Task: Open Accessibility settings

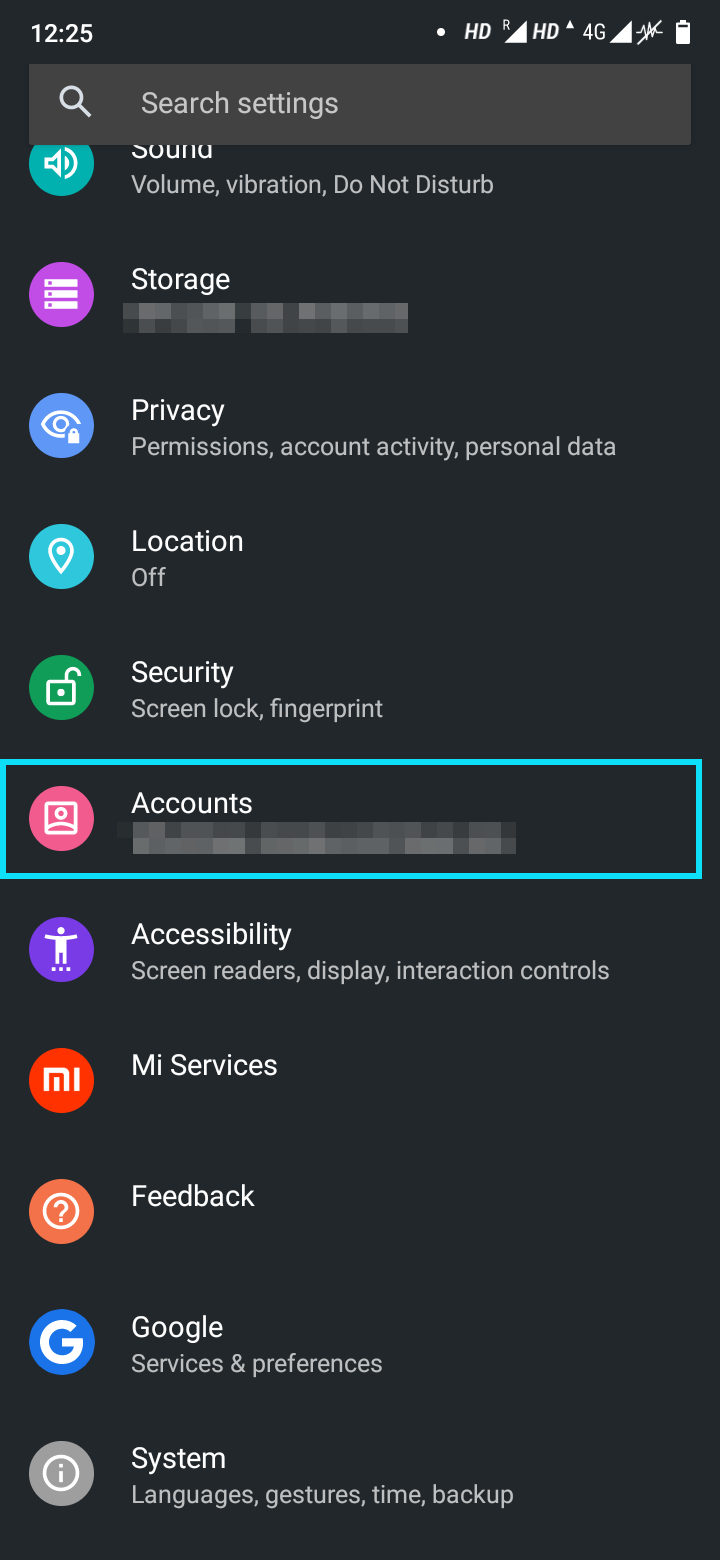Action: click(360, 950)
